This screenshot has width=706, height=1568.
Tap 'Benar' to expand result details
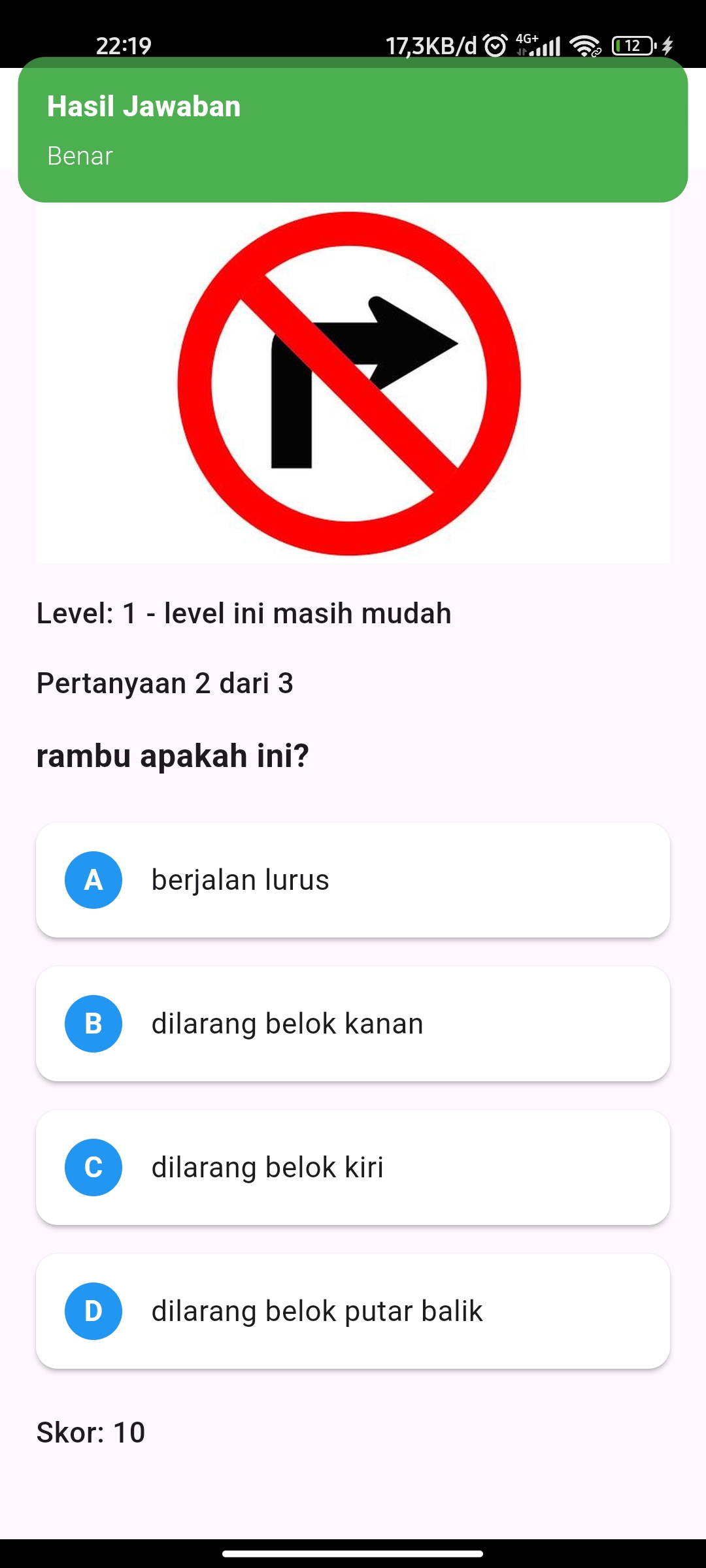click(x=80, y=155)
